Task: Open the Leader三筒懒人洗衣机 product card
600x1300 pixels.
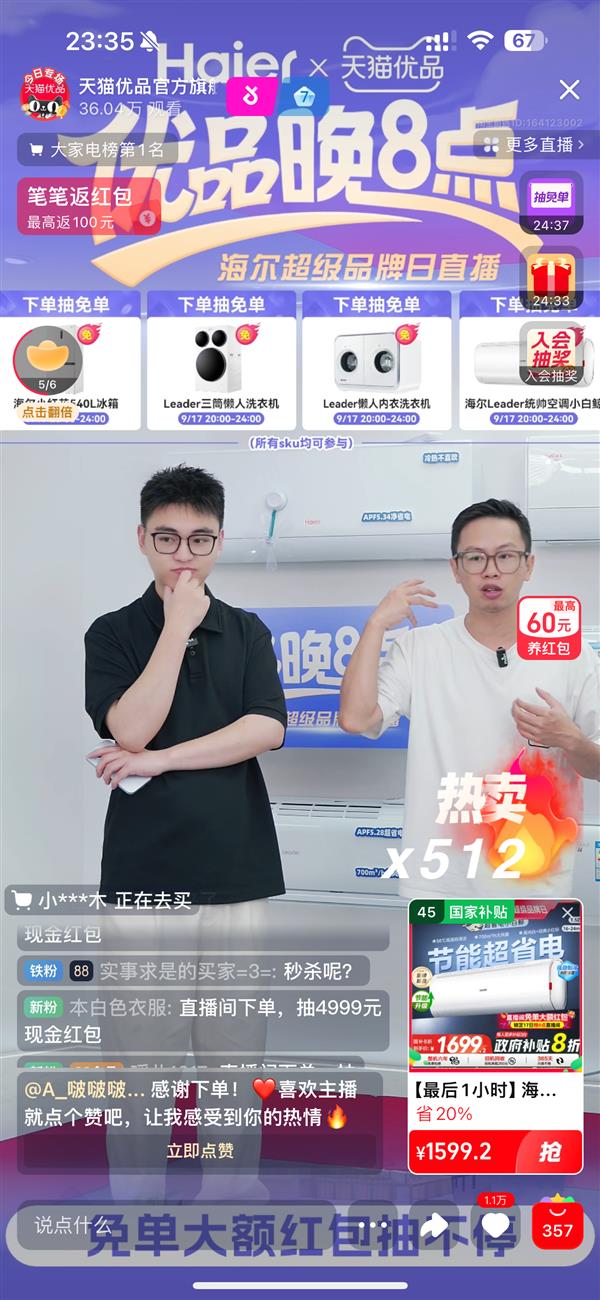Action: click(x=221, y=367)
